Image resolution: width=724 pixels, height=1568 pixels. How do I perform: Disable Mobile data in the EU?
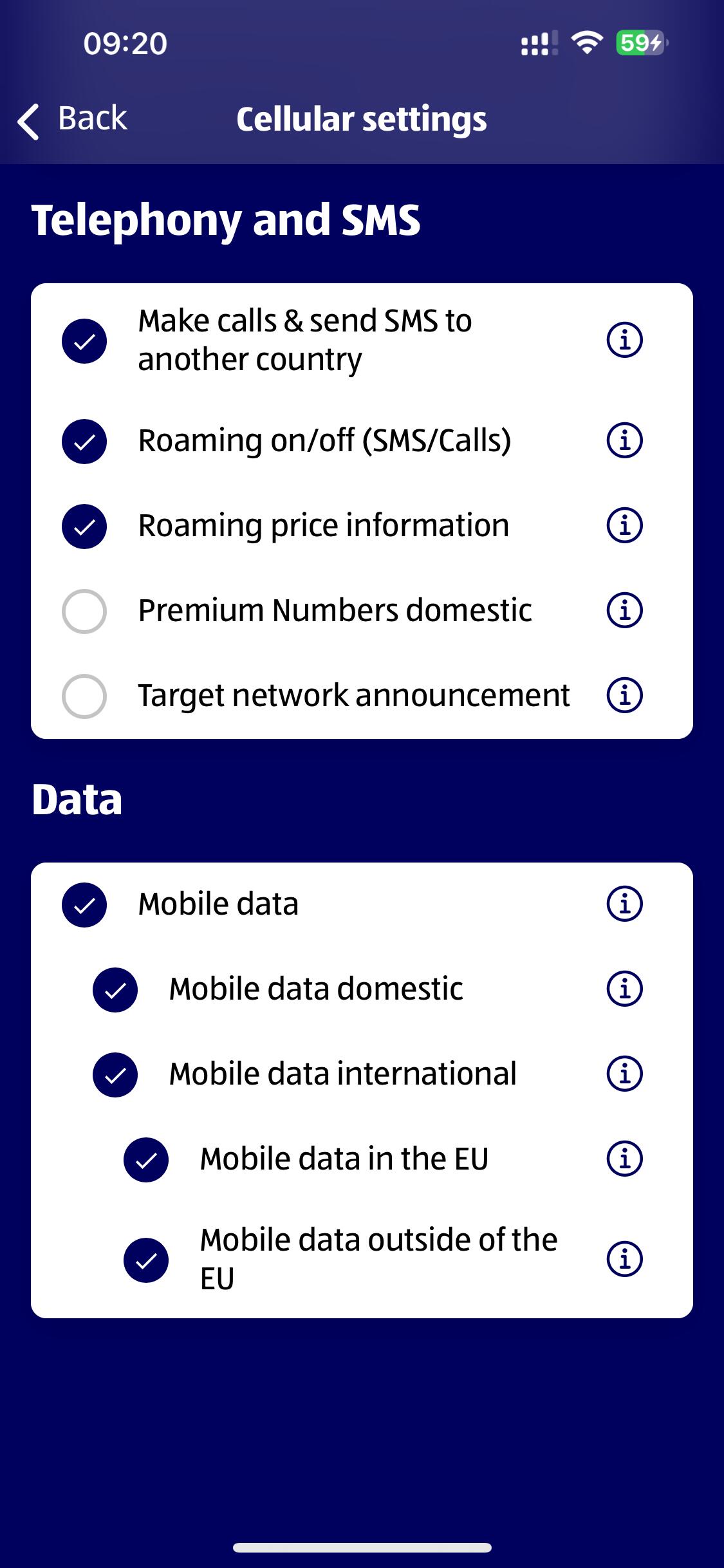click(146, 1159)
